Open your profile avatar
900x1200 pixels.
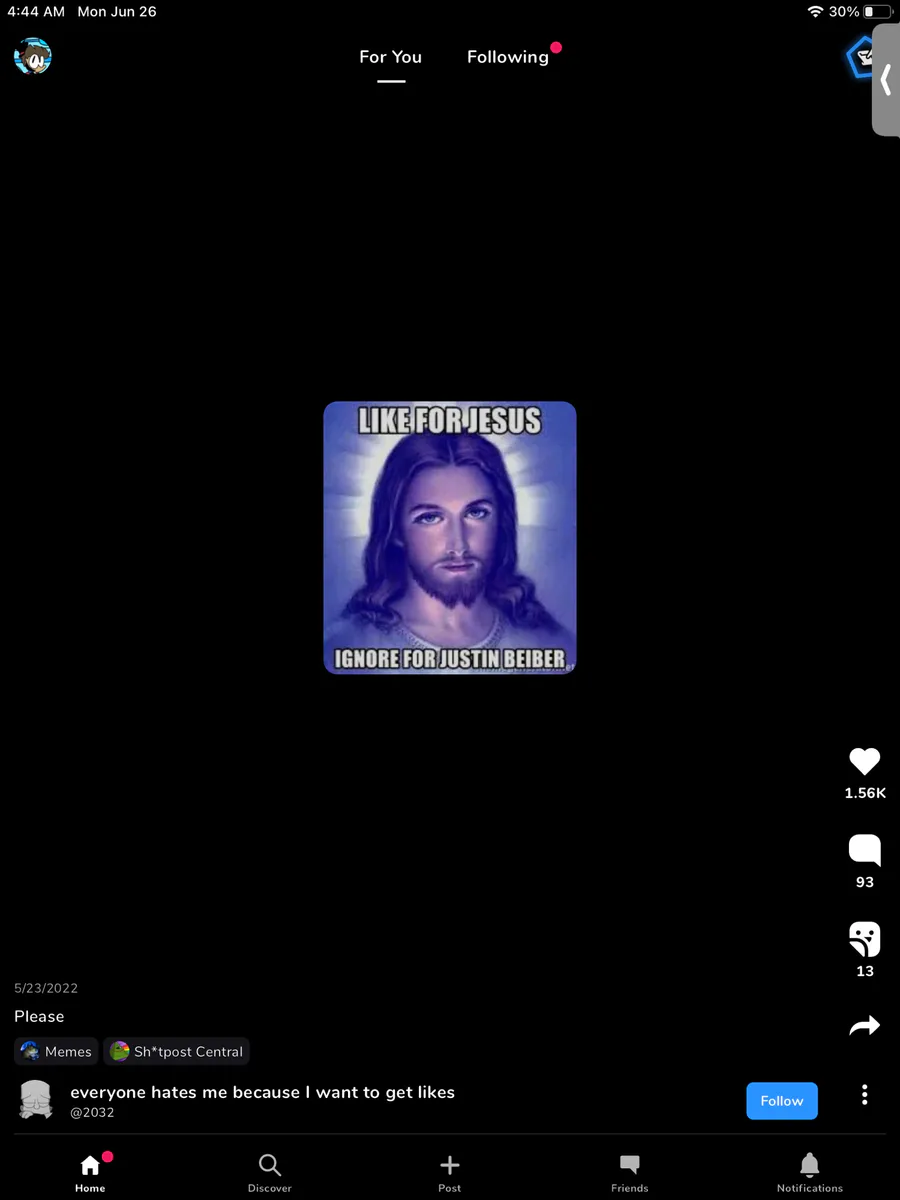click(32, 56)
